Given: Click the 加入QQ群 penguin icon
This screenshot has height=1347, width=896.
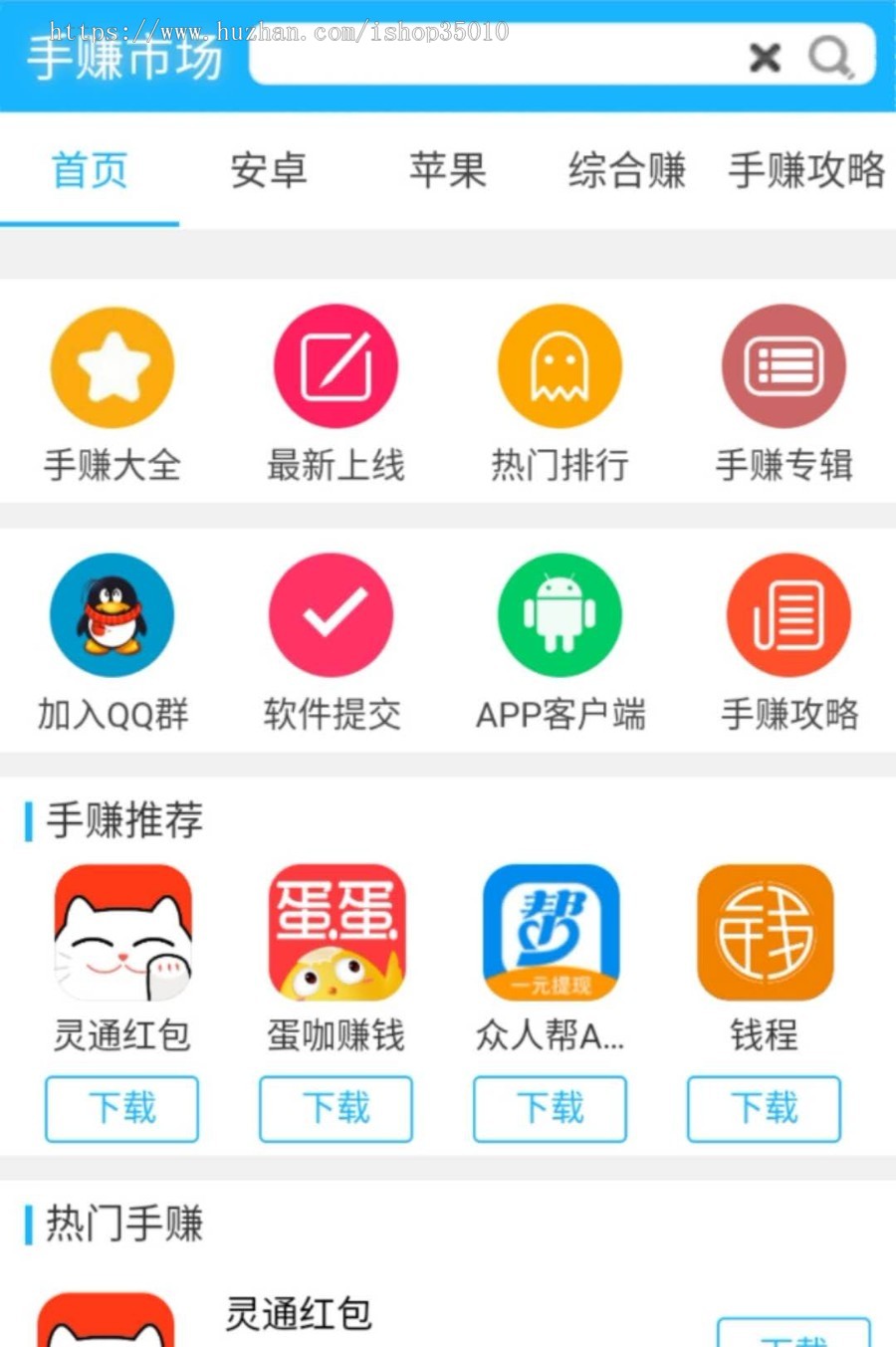Looking at the screenshot, I should pos(112,614).
